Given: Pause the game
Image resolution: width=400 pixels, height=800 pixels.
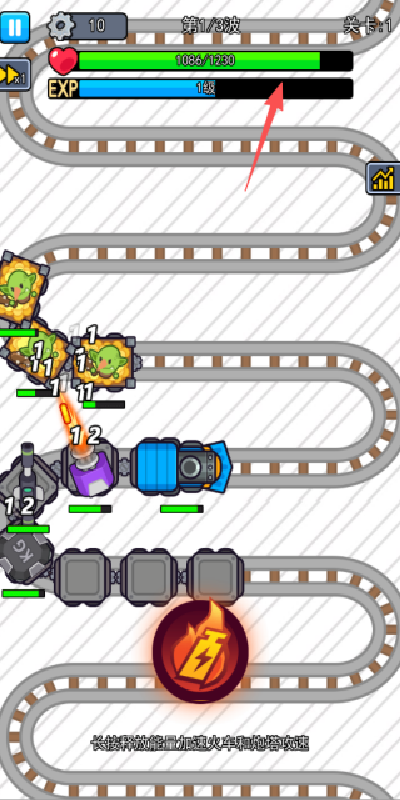Looking at the screenshot, I should click(x=15, y=27).
